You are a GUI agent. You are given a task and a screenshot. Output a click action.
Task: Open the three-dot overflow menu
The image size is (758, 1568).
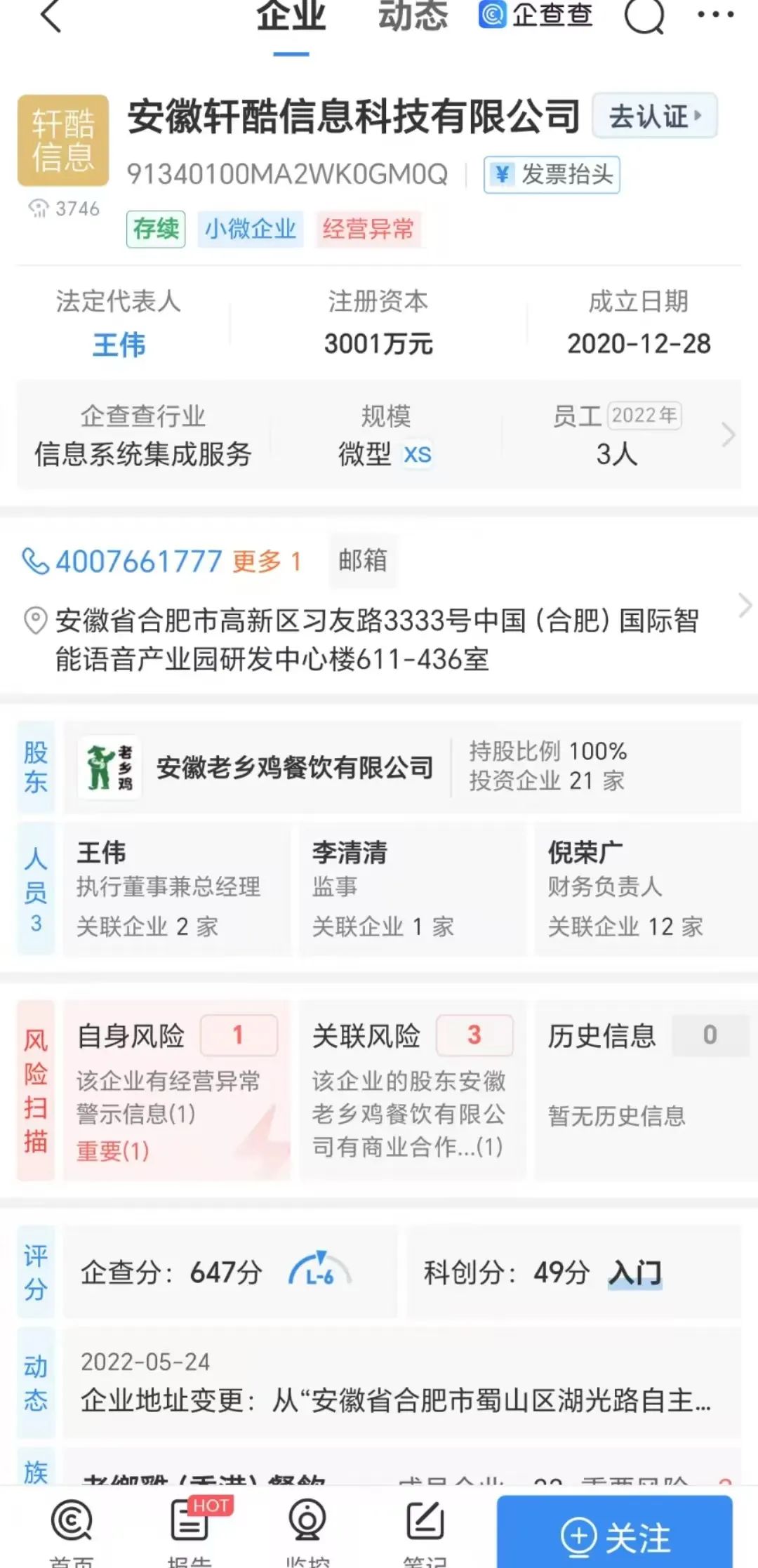click(716, 14)
